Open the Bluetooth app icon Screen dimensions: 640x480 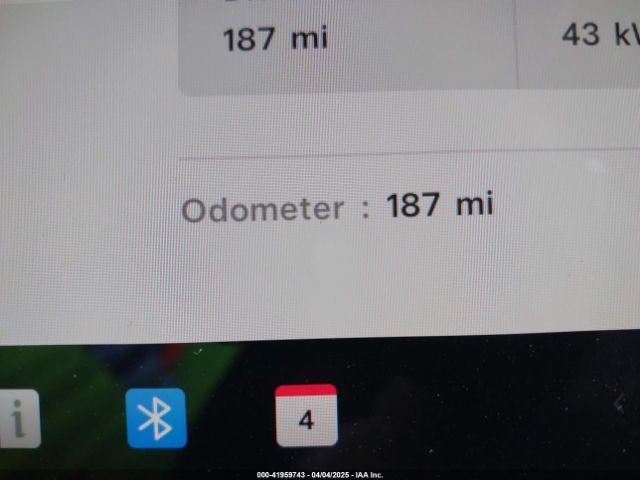tap(156, 417)
